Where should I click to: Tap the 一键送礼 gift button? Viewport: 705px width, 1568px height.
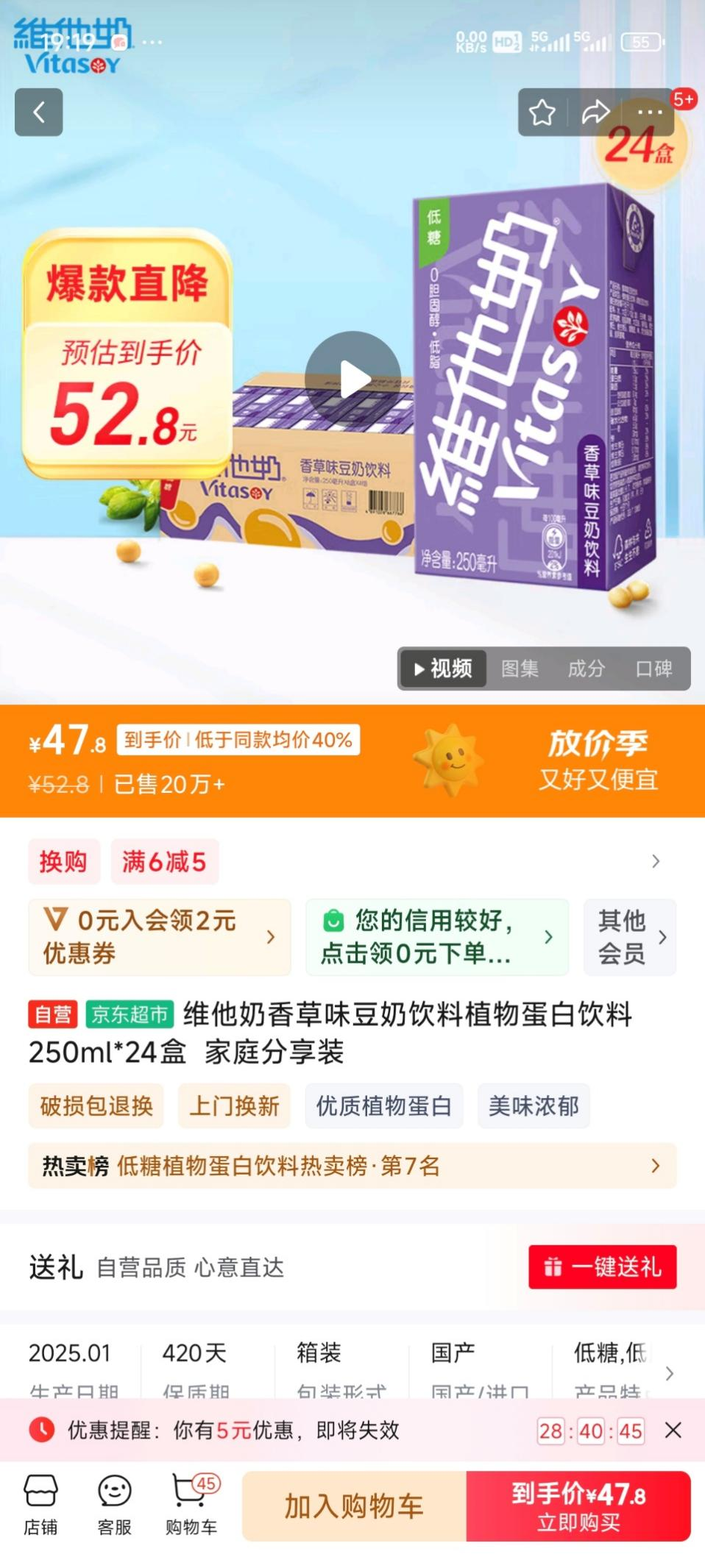click(602, 1266)
